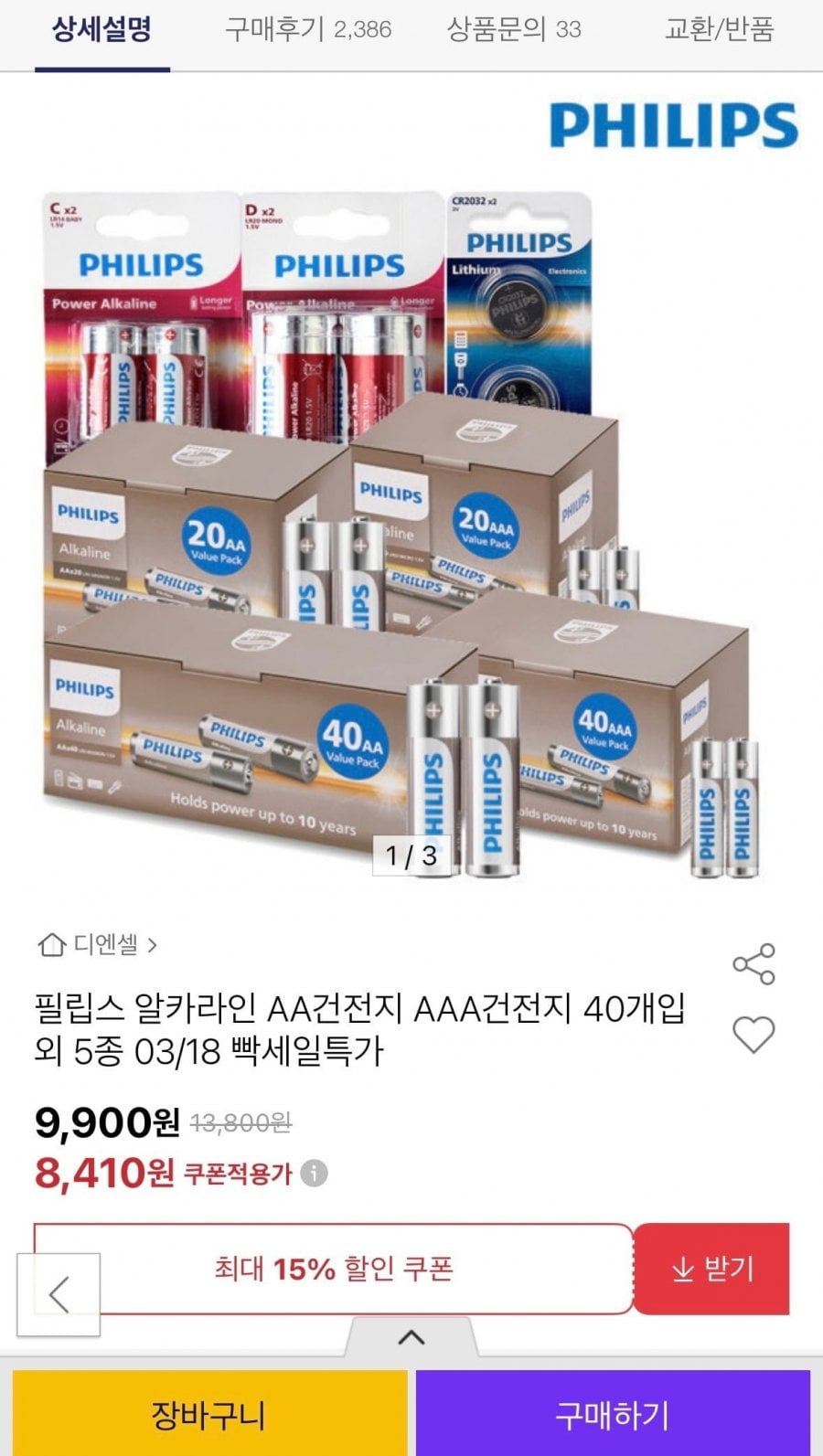This screenshot has height=1456, width=823.
Task: Switch to the 구매후기 reviews tab
Action: 308,30
